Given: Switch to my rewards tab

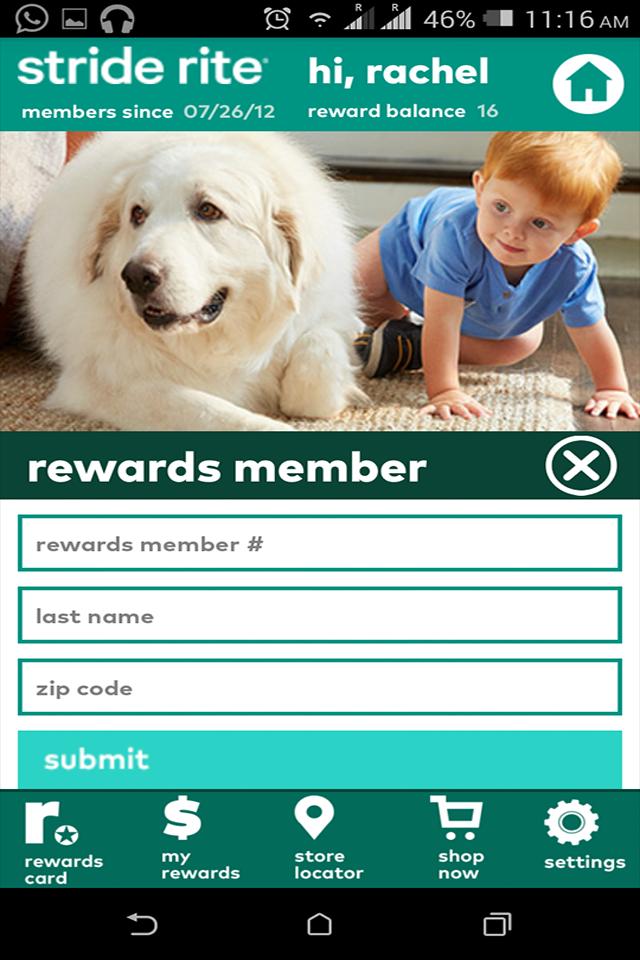Looking at the screenshot, I should pyautogui.click(x=199, y=840).
